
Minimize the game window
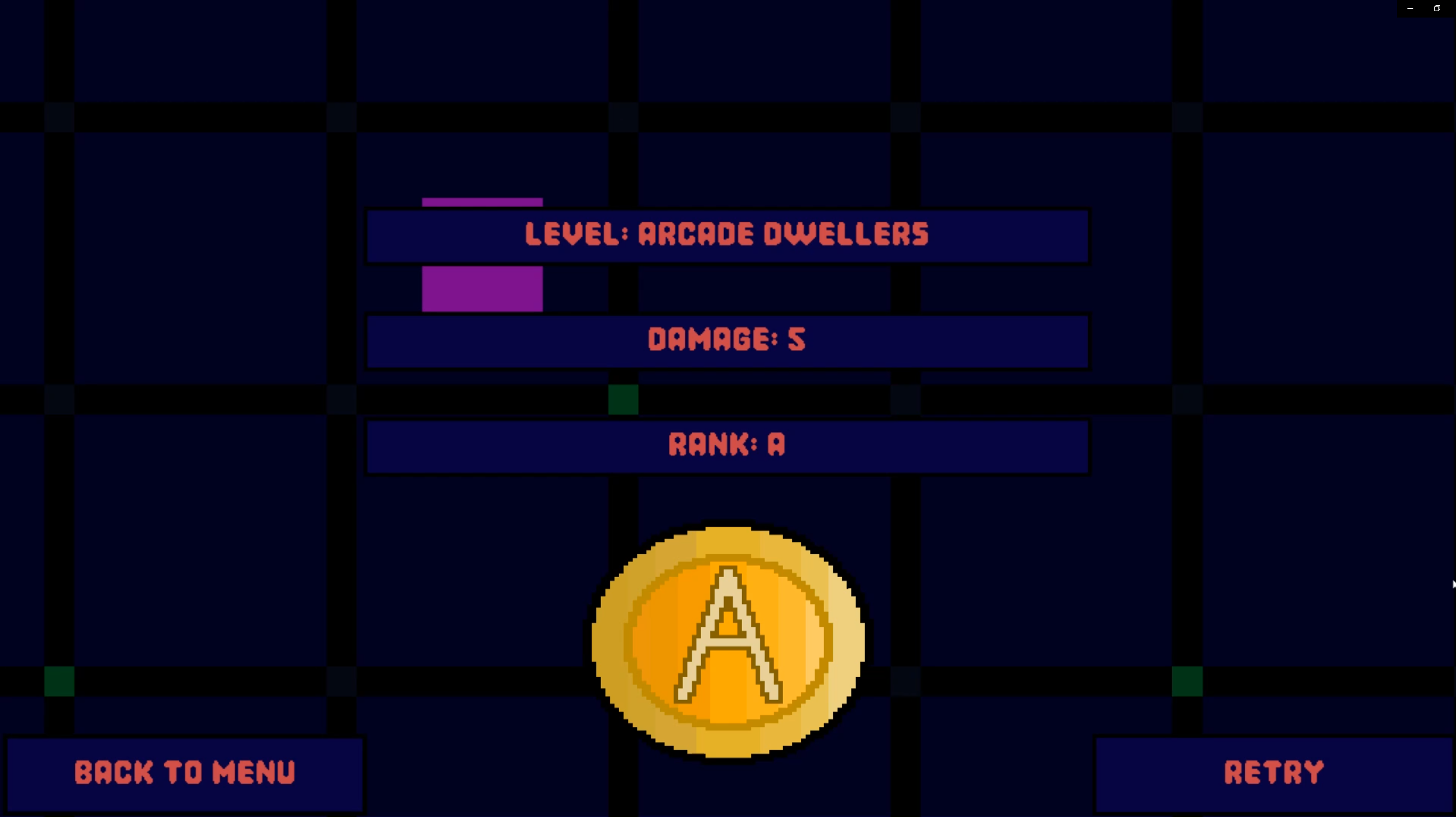click(x=1410, y=8)
